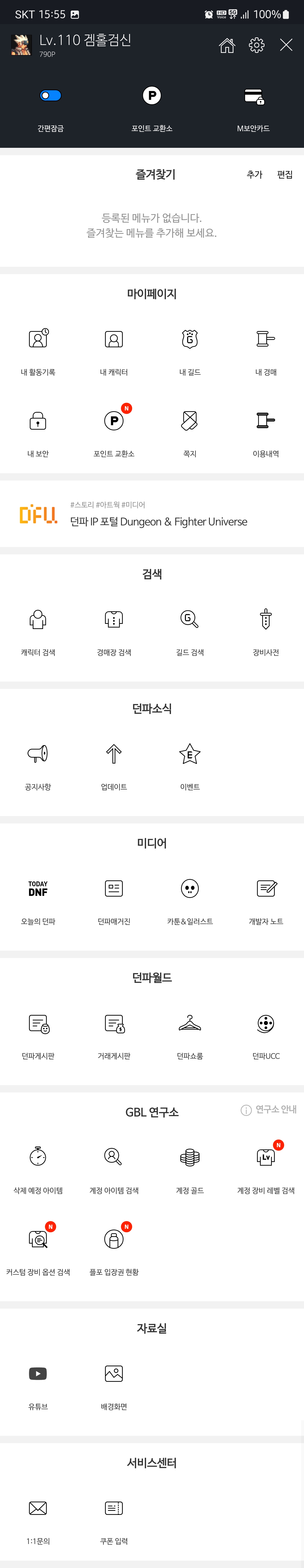Tap 편집 to edit favorites
The width and height of the screenshot is (304, 1568).
[x=285, y=175]
